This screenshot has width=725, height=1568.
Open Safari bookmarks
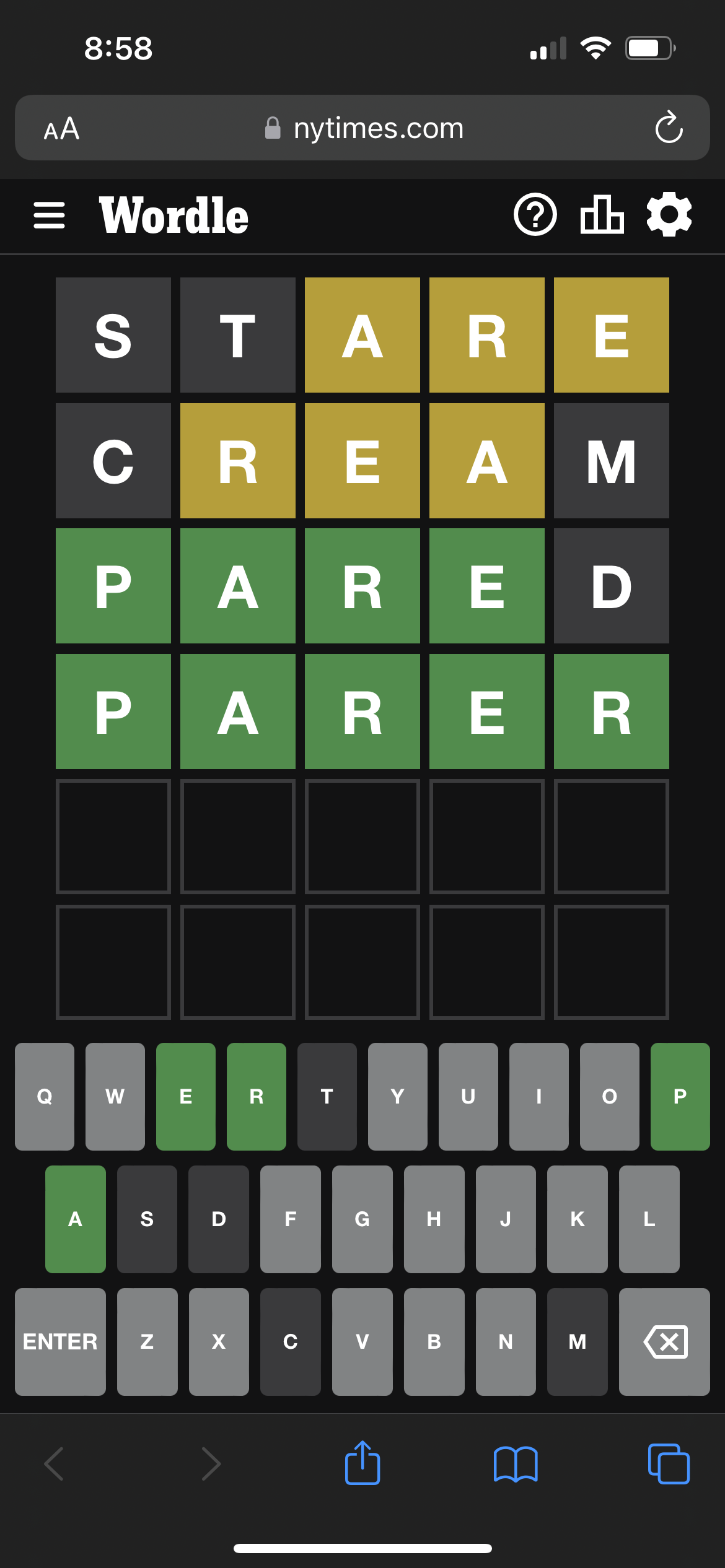(x=516, y=1464)
